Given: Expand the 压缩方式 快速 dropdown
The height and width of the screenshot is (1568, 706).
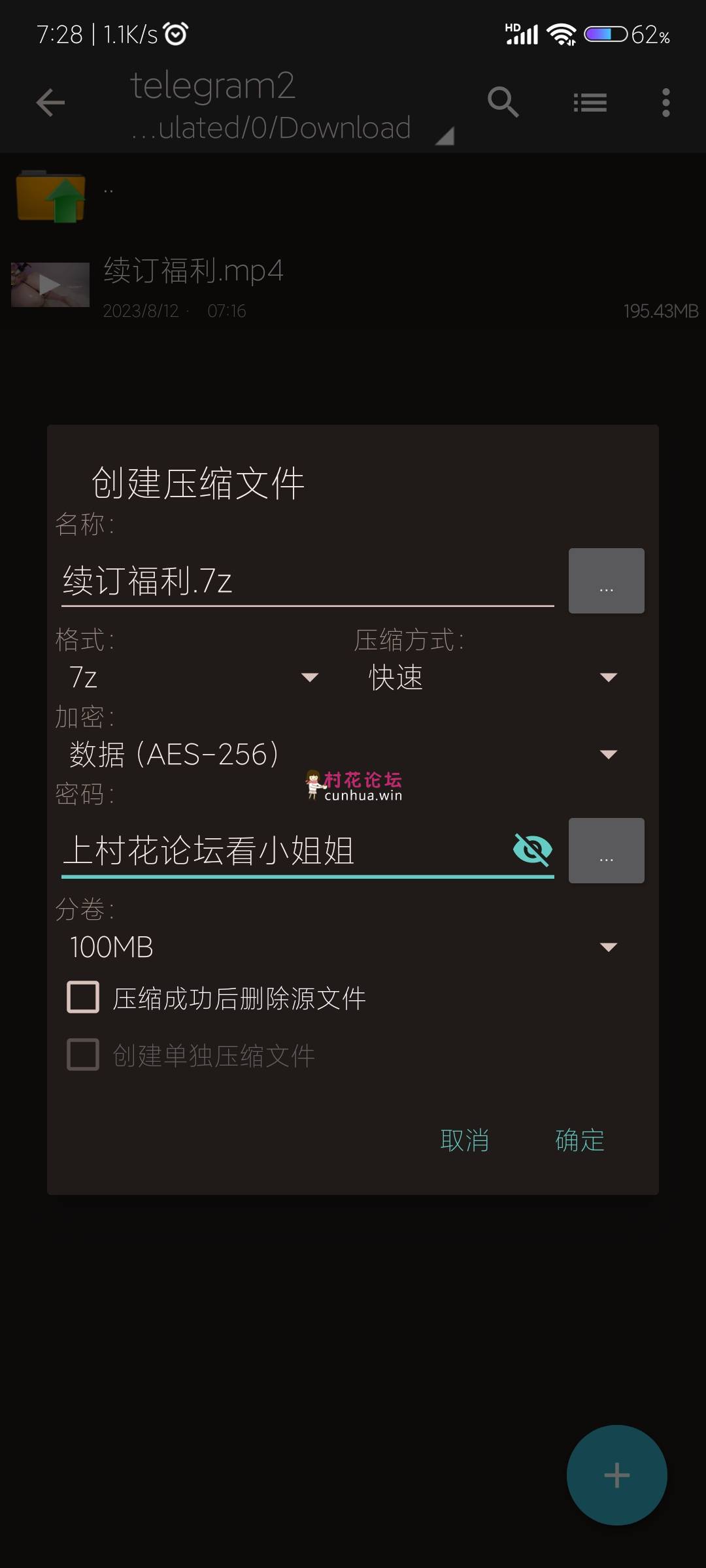Looking at the screenshot, I should click(x=493, y=678).
